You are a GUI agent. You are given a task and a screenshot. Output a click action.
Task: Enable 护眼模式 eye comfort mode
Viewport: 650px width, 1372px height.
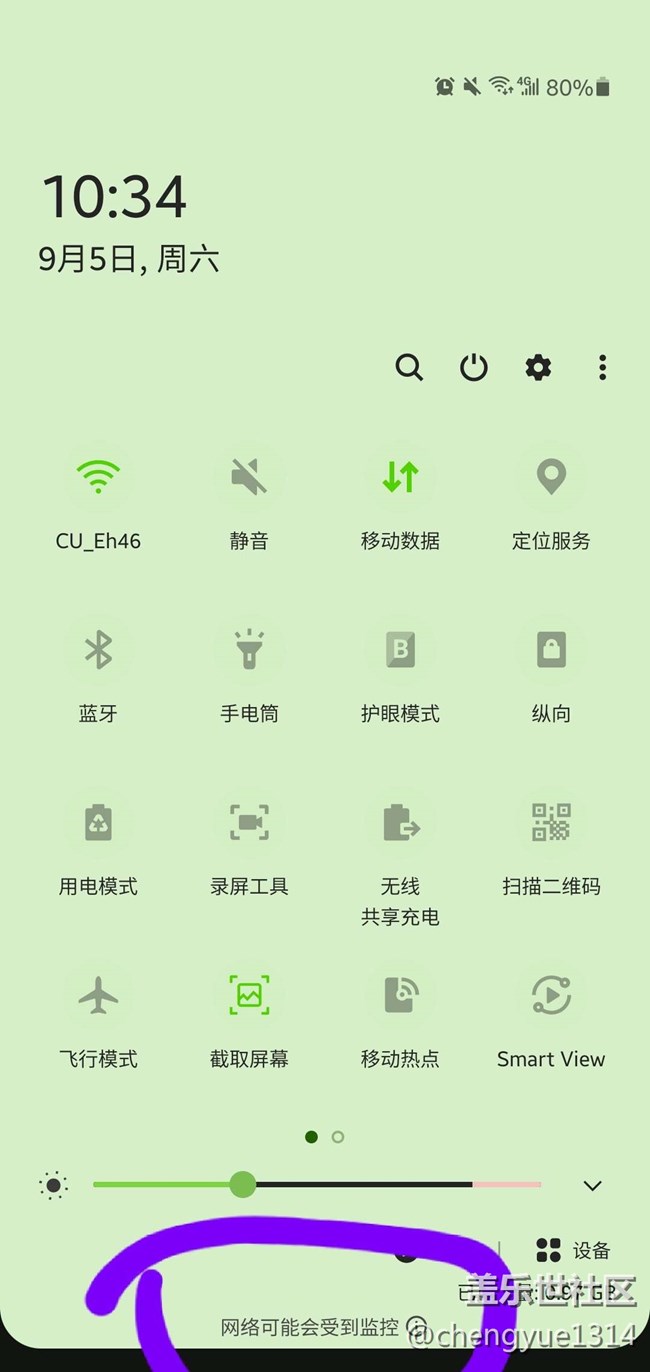pos(400,651)
